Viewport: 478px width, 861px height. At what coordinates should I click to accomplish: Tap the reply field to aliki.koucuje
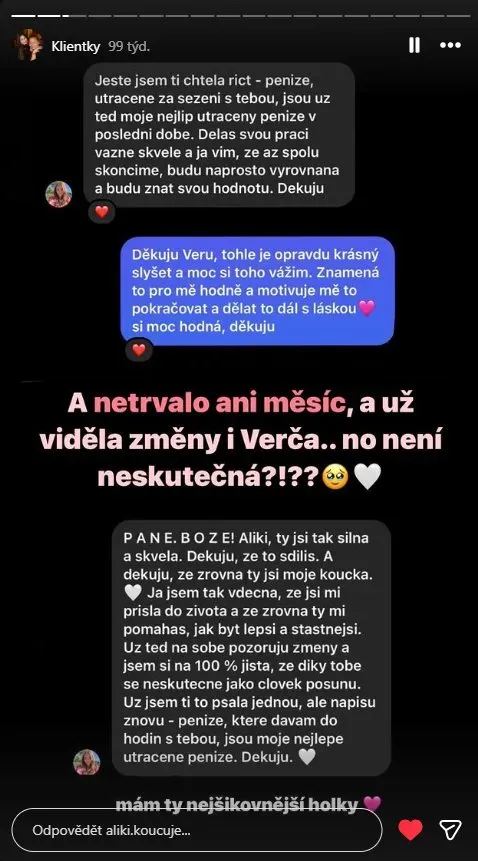pos(196,830)
